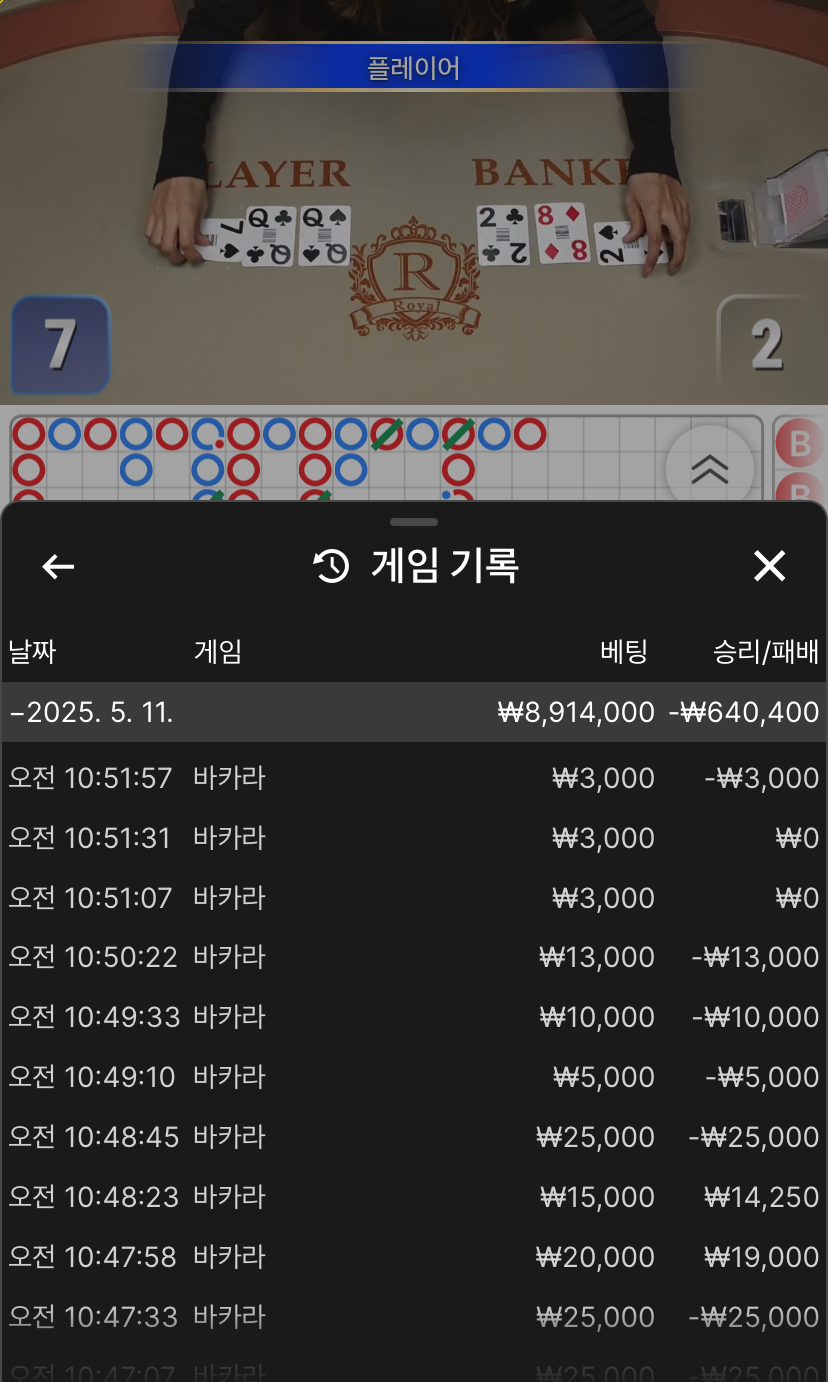Select the 오전 10:48:45 바카라 entry

coord(414,1137)
